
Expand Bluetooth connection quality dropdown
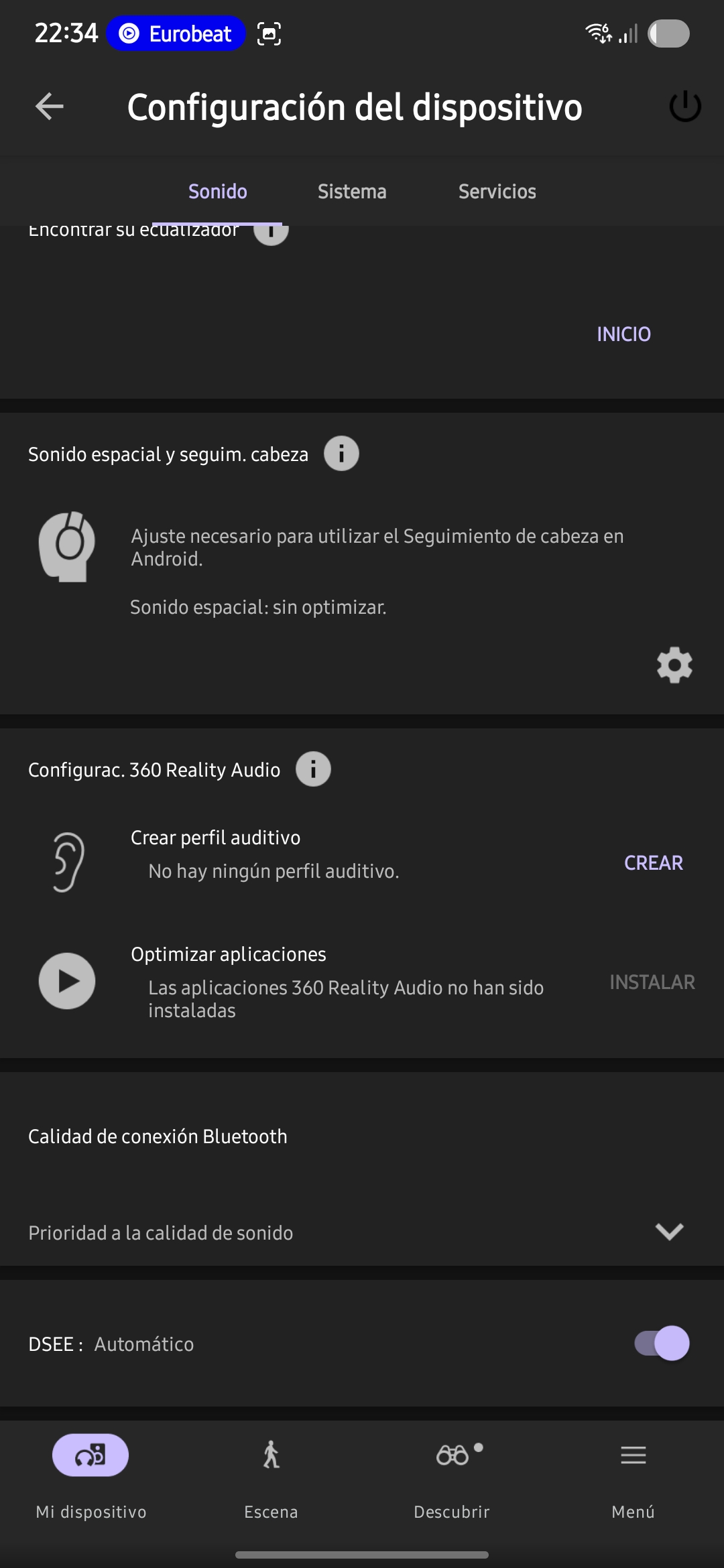pos(362,1232)
